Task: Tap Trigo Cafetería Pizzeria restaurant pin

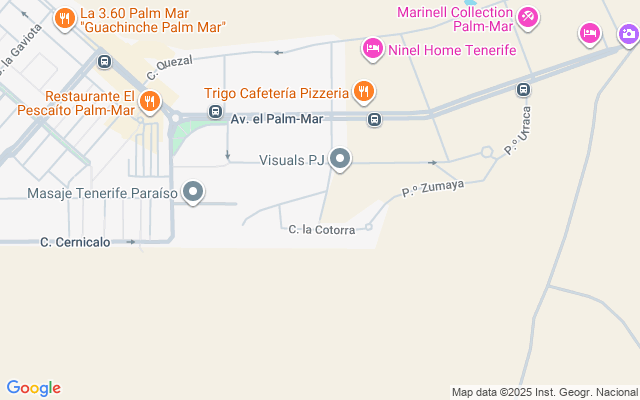Action: (x=364, y=93)
